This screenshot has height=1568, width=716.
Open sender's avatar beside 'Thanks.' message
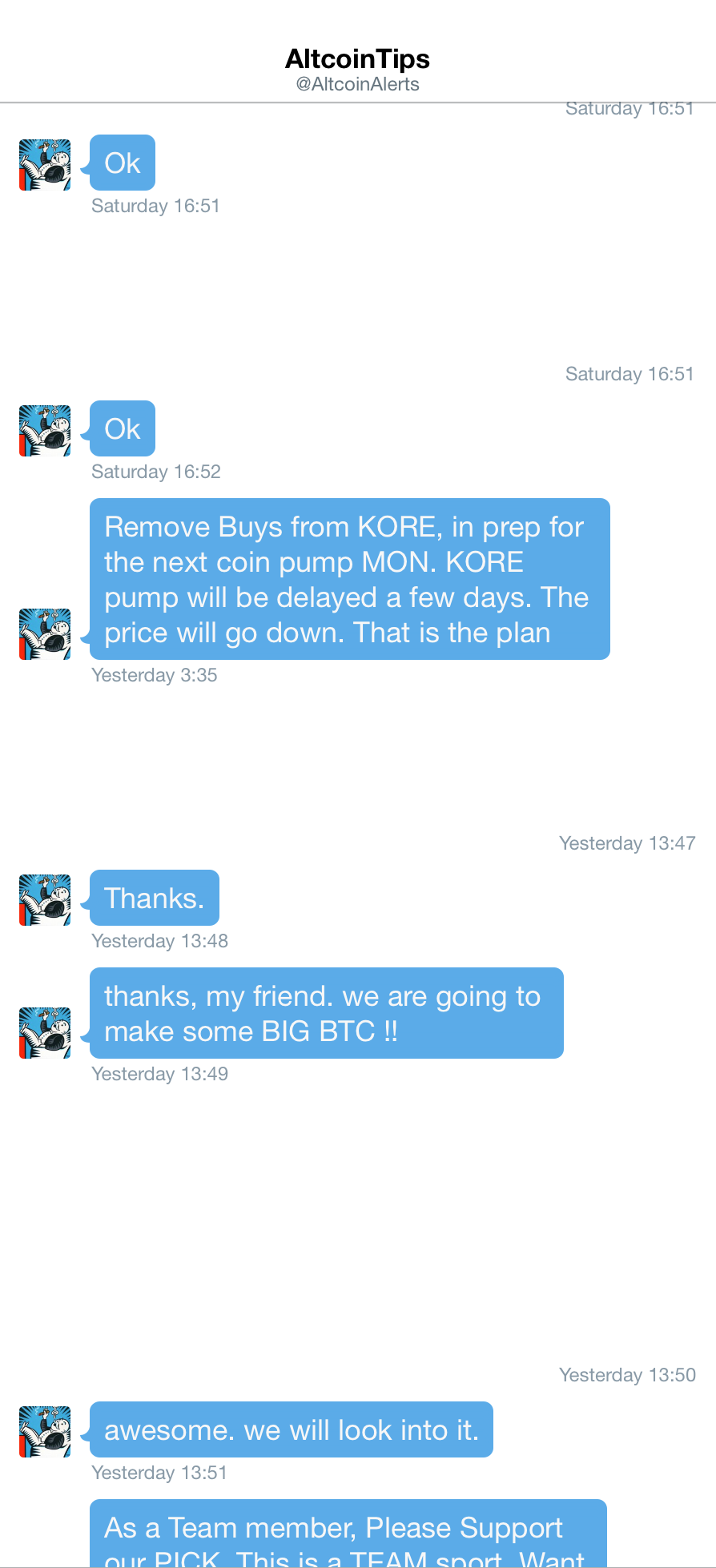tap(45, 899)
